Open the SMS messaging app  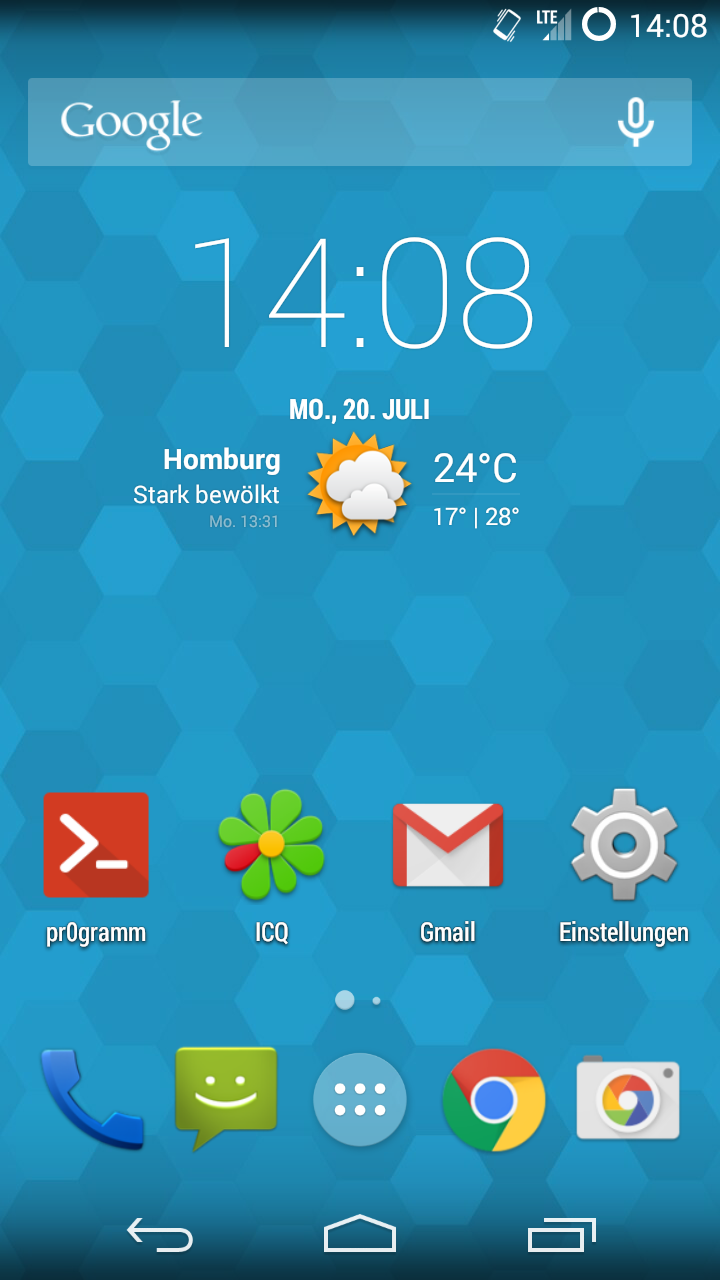[226, 1098]
